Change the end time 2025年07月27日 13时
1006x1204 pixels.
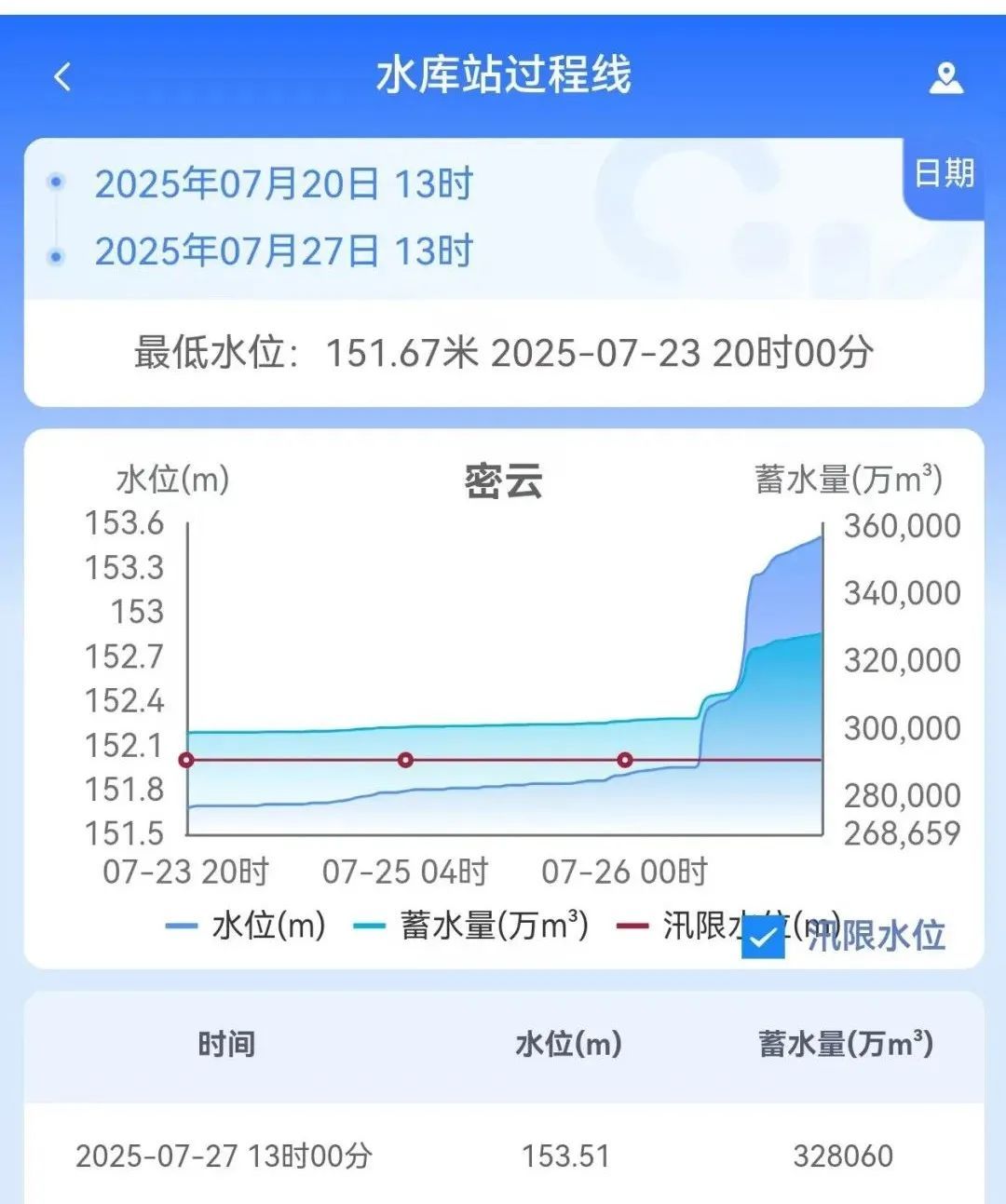(x=284, y=251)
